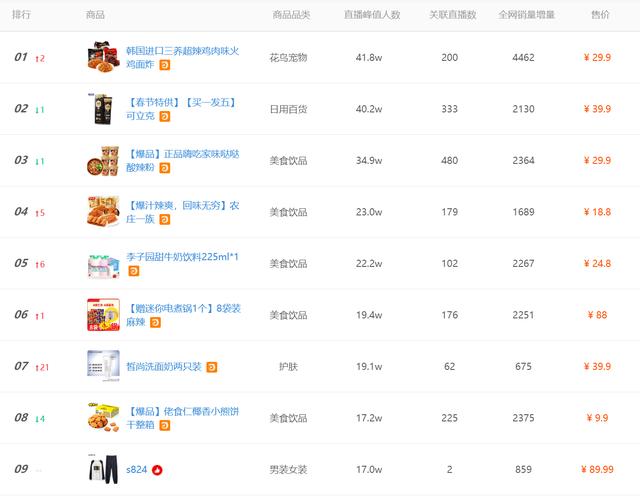Image resolution: width=640 pixels, height=502 pixels.
Task: Open the 【春节特供】可立克 product link
Action: coord(180,102)
